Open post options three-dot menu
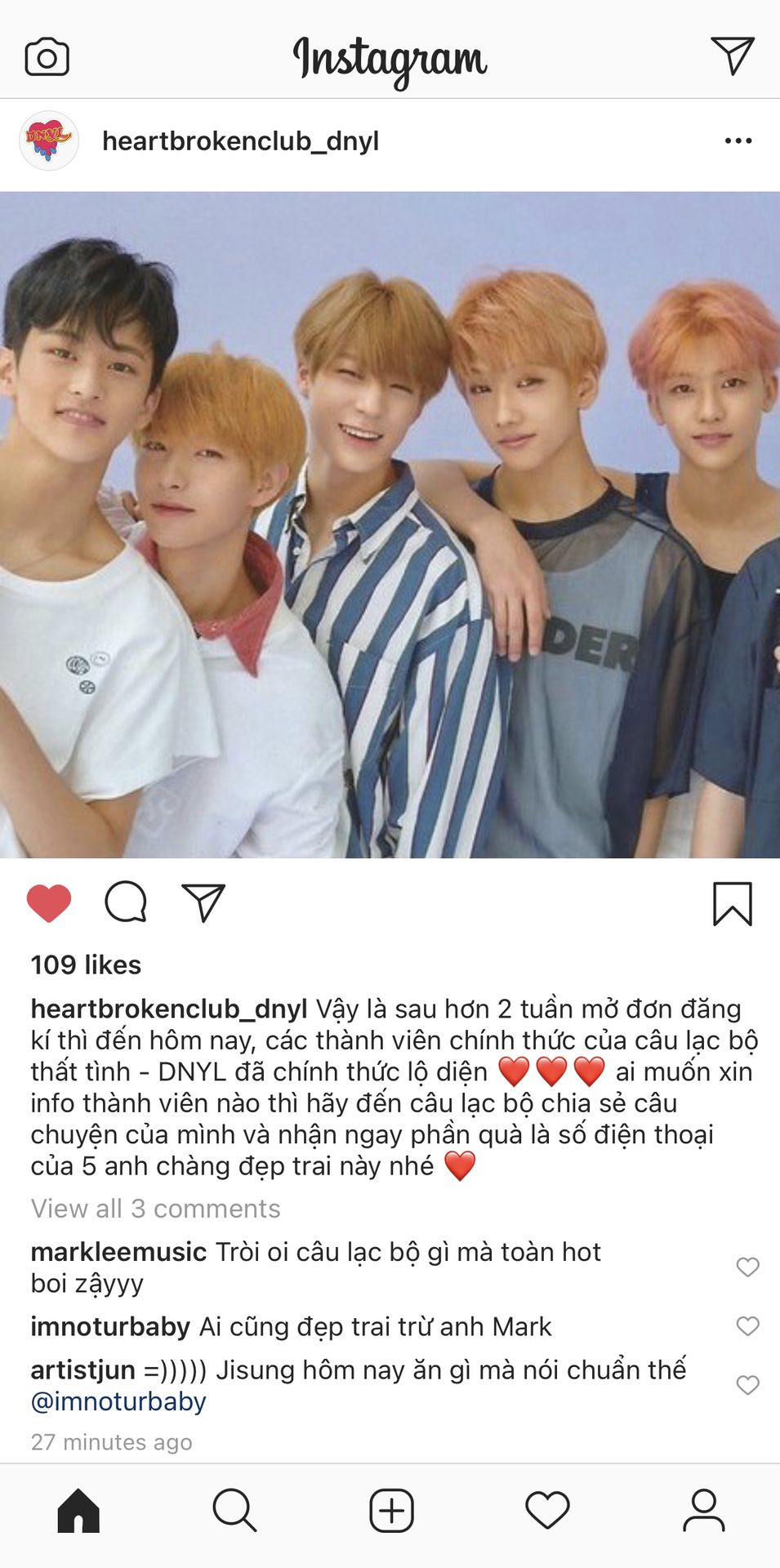 738,140
